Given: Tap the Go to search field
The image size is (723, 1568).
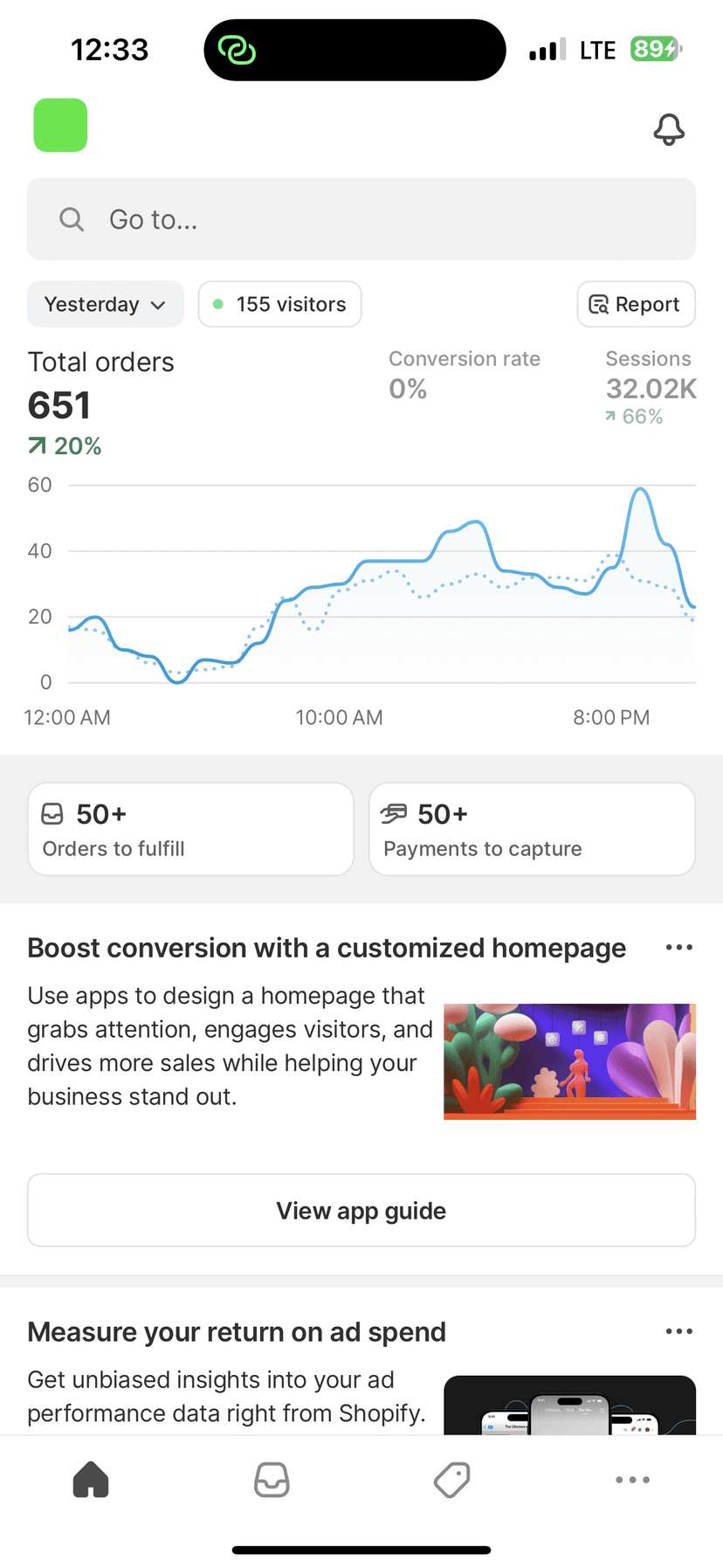Looking at the screenshot, I should pos(361,219).
